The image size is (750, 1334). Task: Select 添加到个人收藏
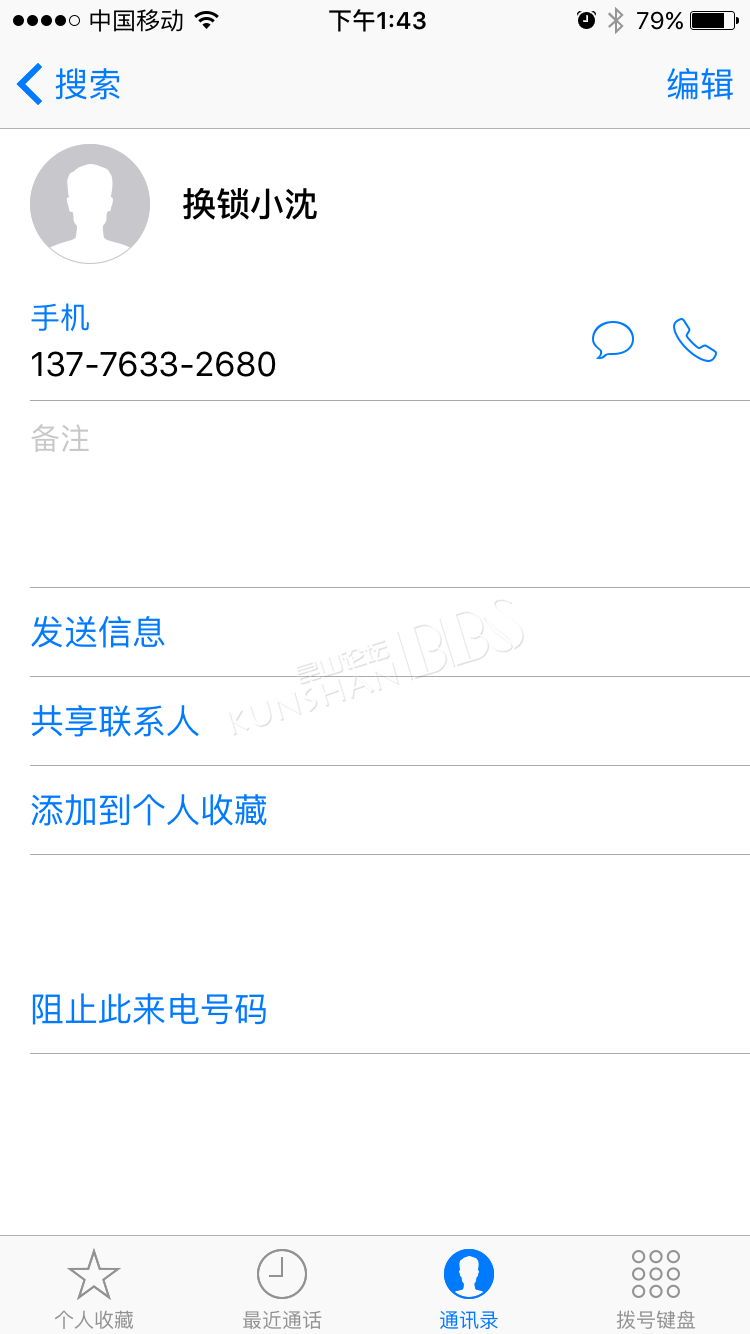(149, 810)
